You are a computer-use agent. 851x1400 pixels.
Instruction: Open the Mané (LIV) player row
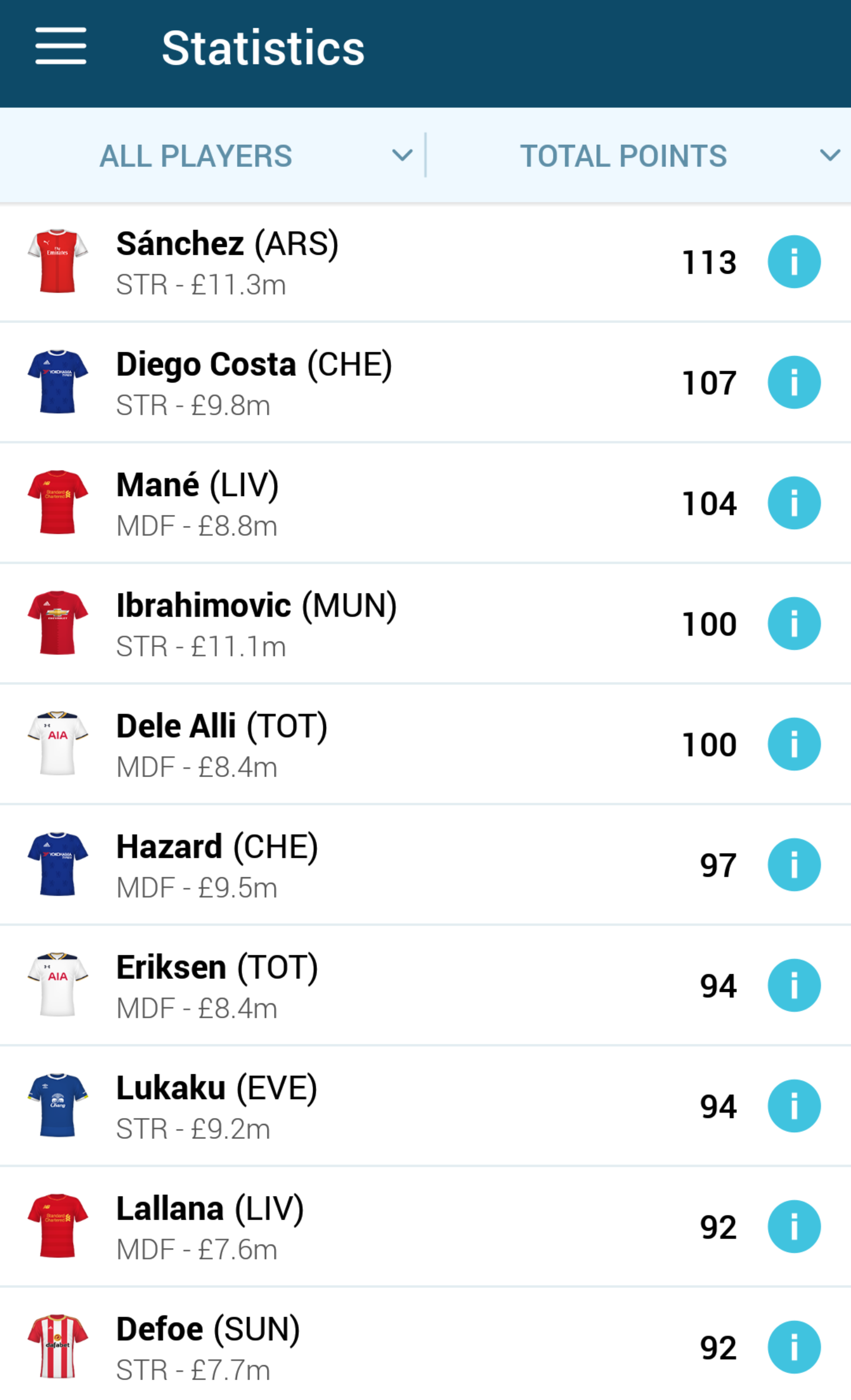[x=425, y=503]
